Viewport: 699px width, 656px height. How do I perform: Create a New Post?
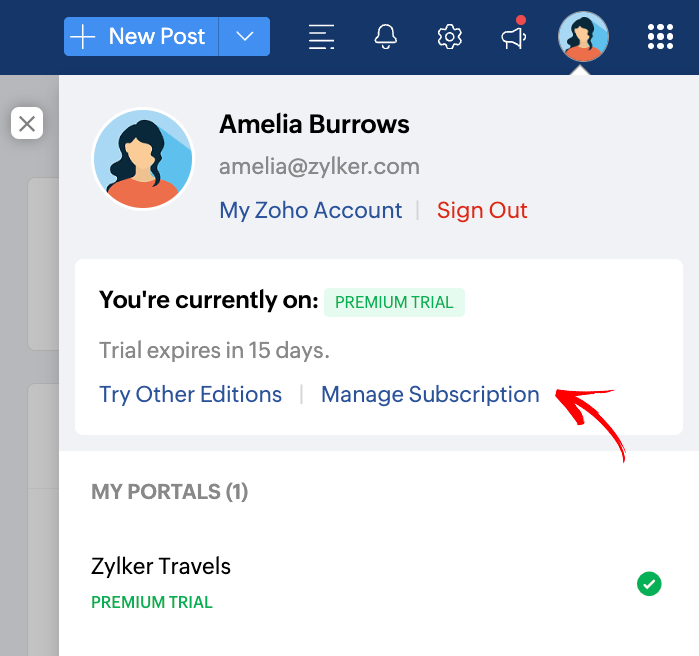pyautogui.click(x=141, y=37)
